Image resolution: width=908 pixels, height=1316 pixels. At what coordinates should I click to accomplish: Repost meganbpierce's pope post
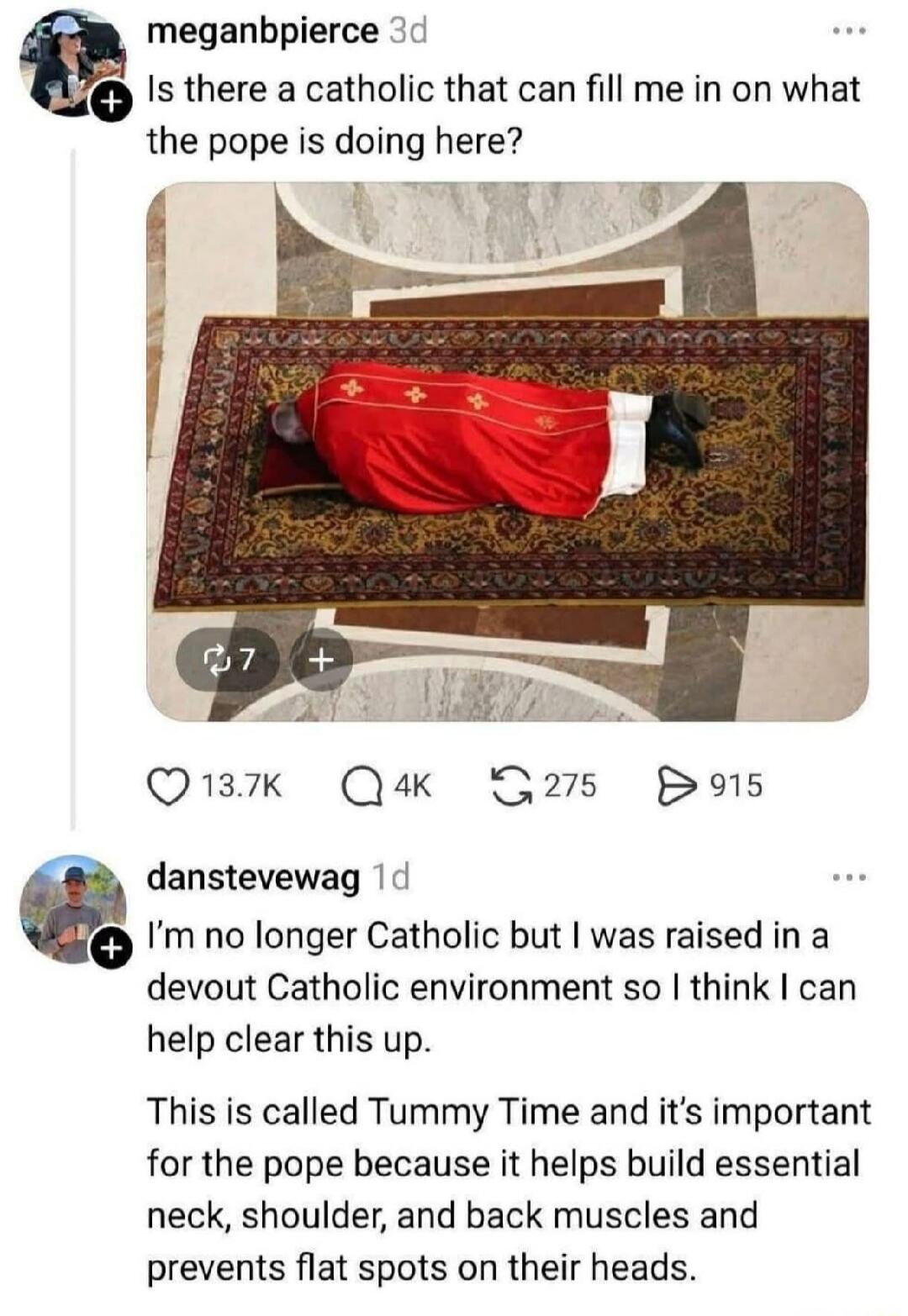point(506,787)
